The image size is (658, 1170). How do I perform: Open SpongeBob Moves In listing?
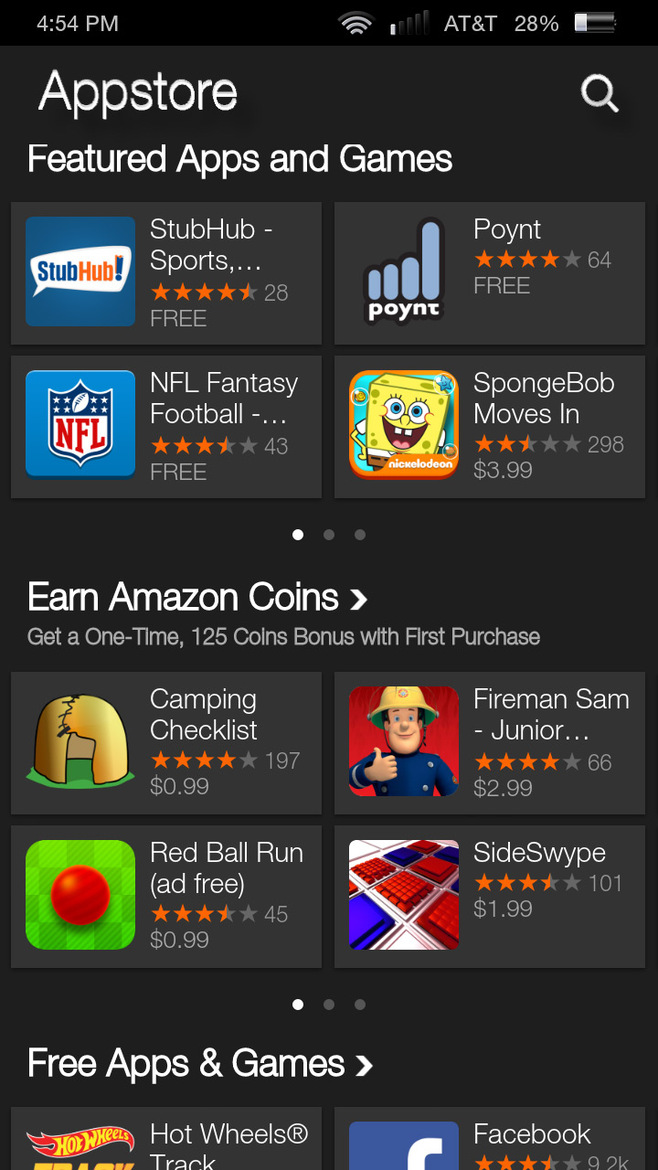tap(489, 426)
